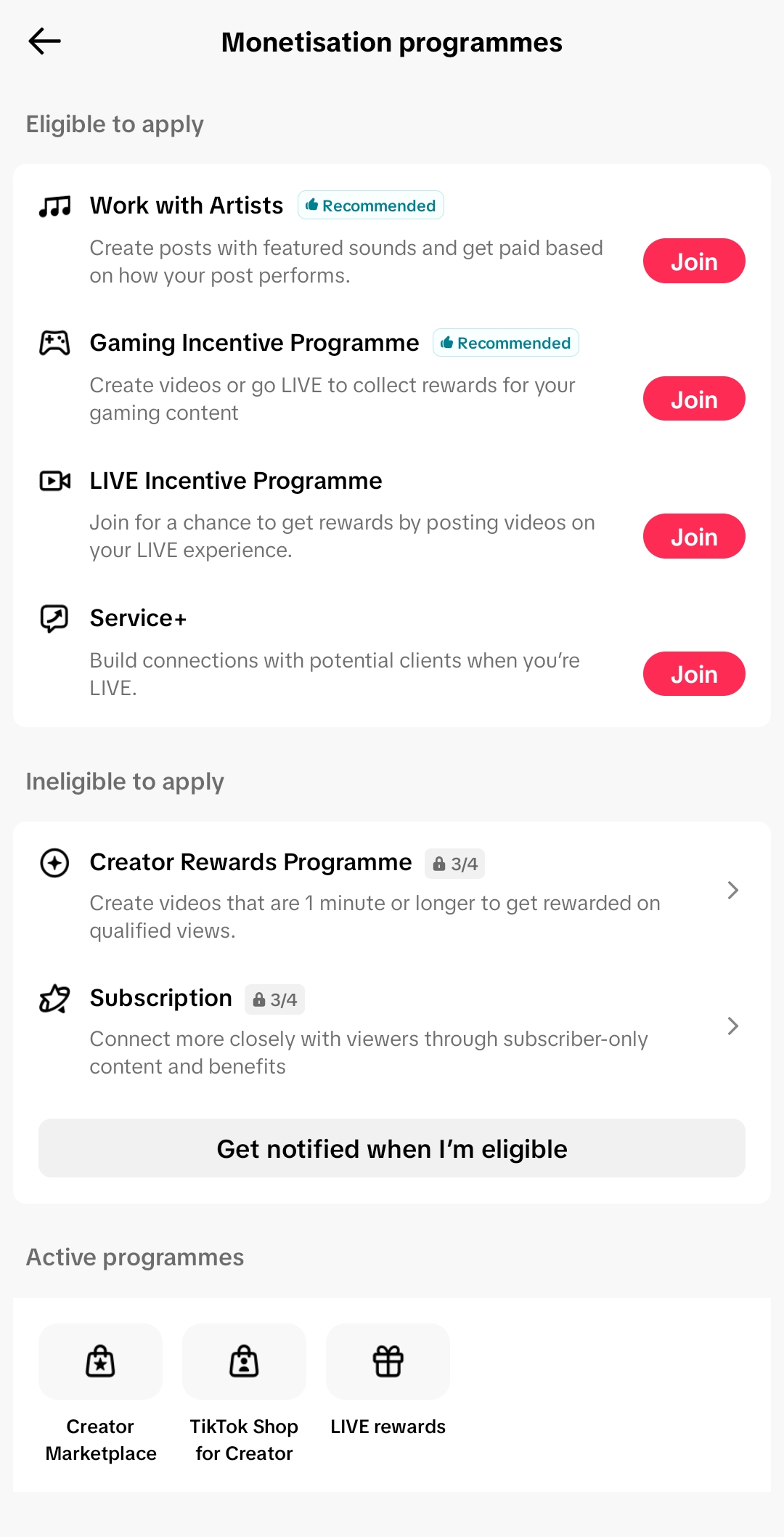Open Subscription eligibility details
This screenshot has width=784, height=1537.
[392, 1026]
